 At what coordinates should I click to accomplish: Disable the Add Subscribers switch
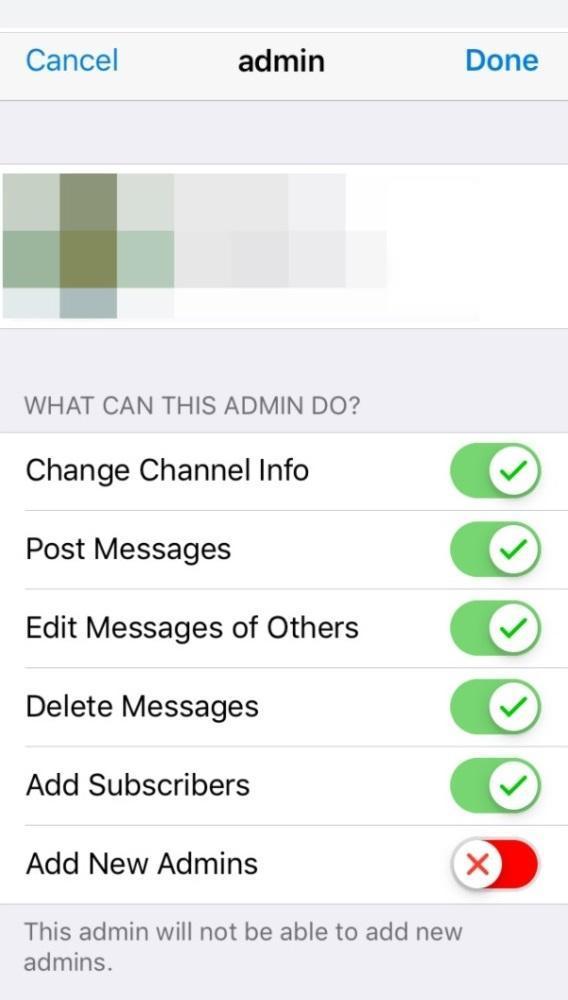point(495,785)
